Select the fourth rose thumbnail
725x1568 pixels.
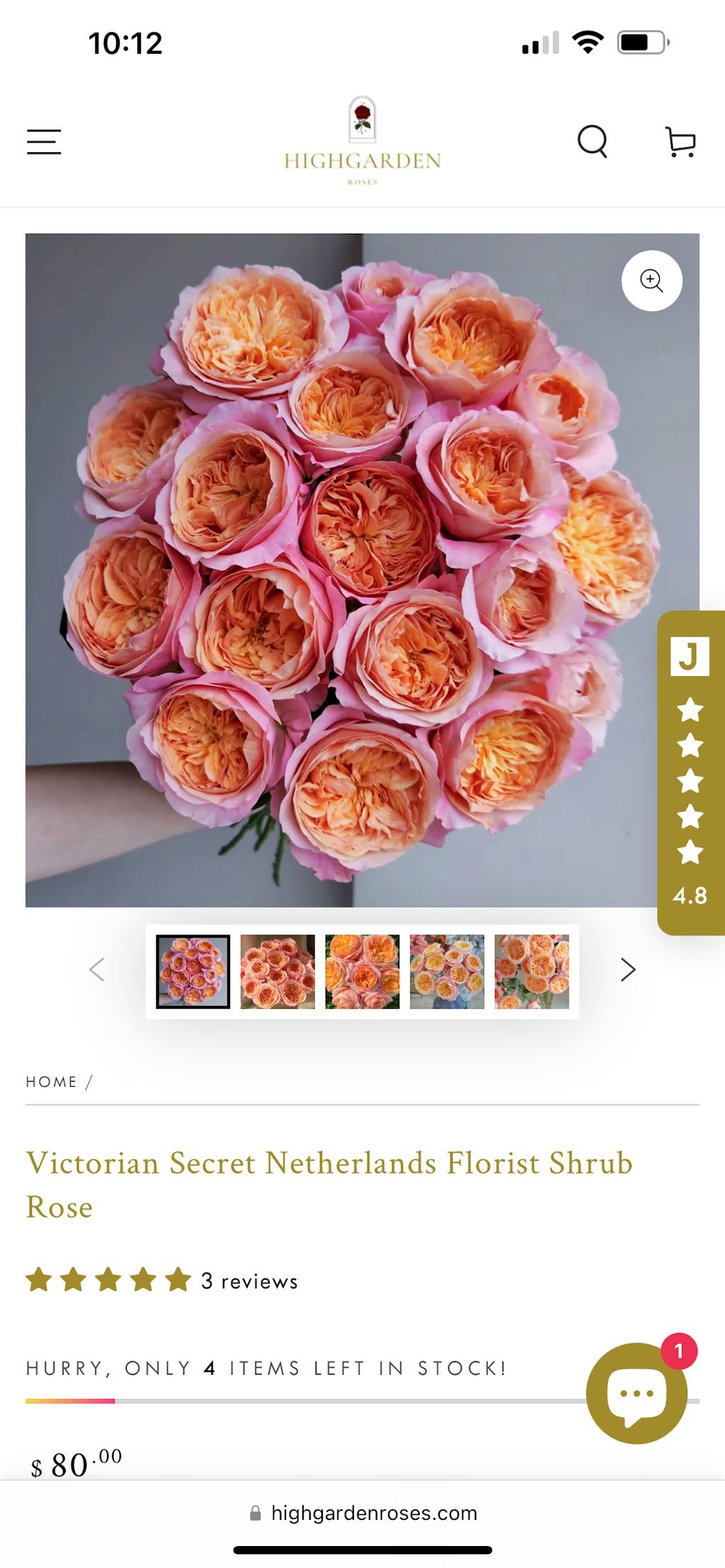point(447,971)
